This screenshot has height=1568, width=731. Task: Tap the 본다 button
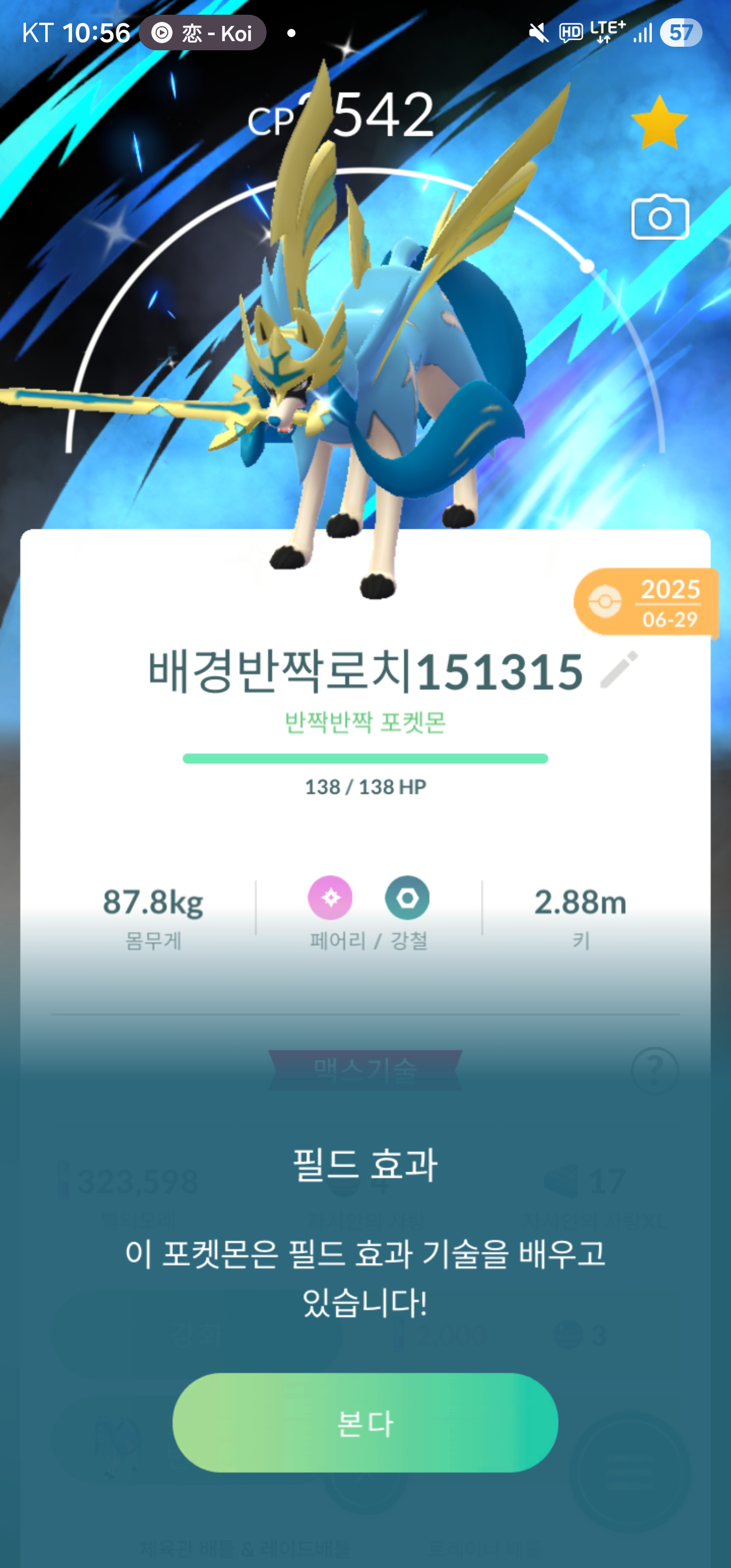click(x=365, y=1423)
